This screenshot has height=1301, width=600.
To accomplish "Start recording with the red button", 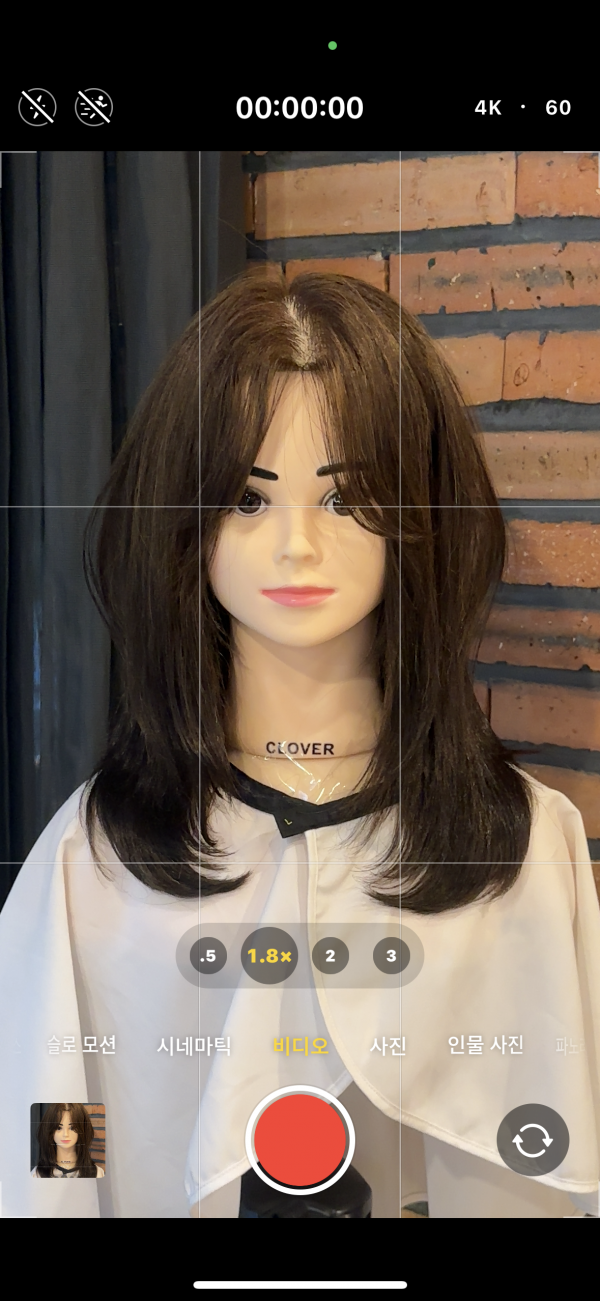I will coord(300,1140).
